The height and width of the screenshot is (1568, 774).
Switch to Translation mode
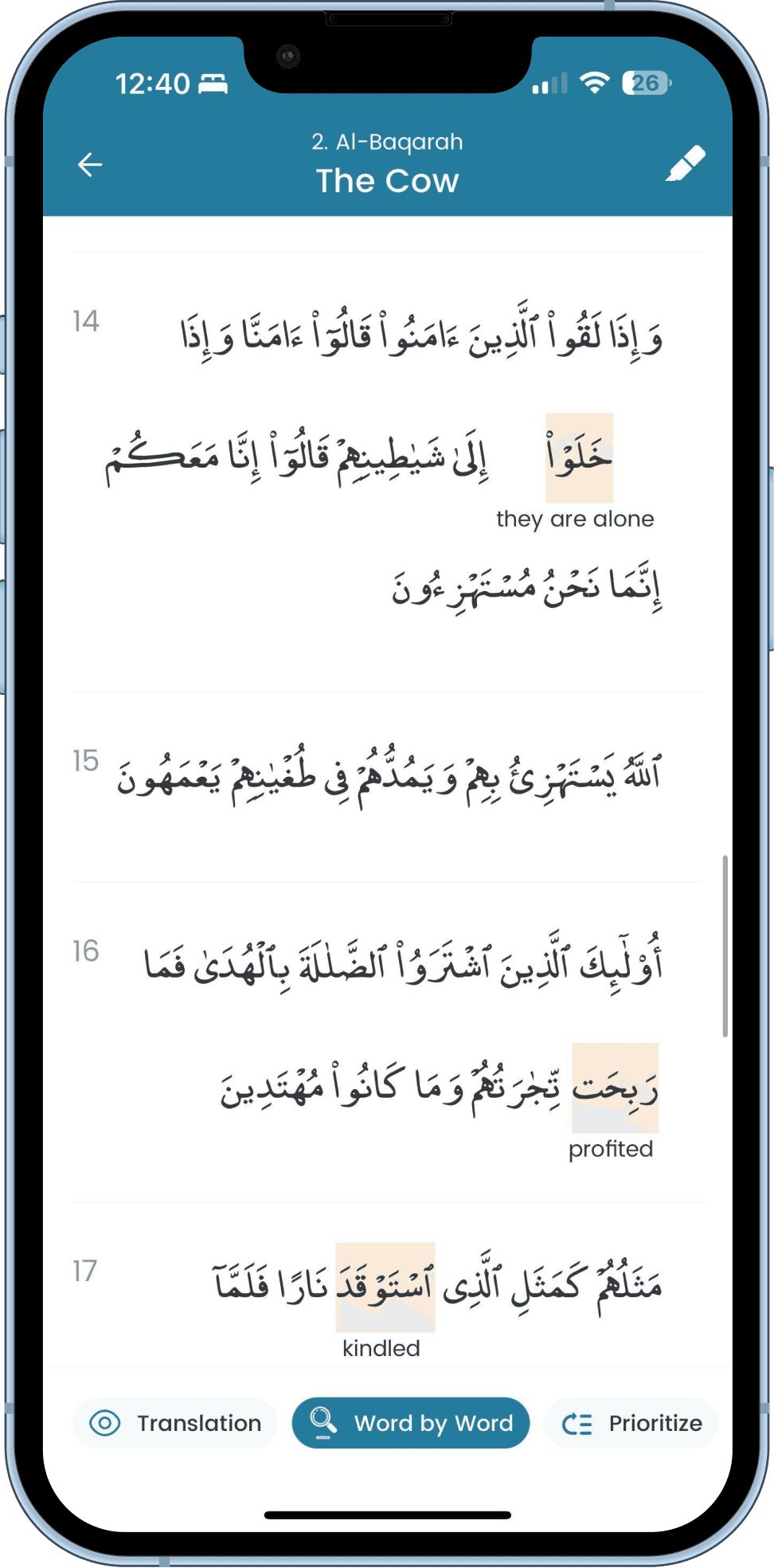click(x=174, y=1423)
